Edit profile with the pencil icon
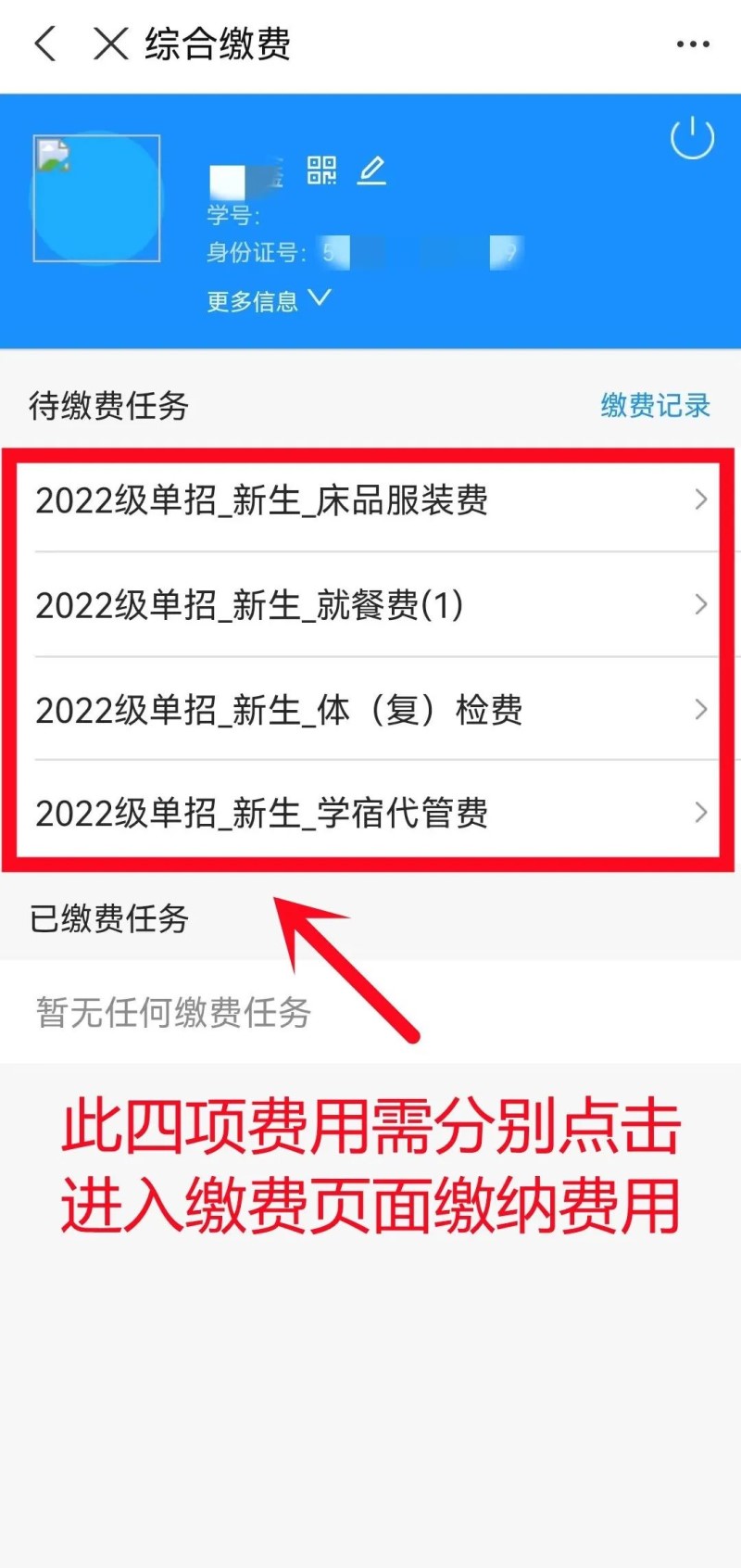 click(x=371, y=171)
